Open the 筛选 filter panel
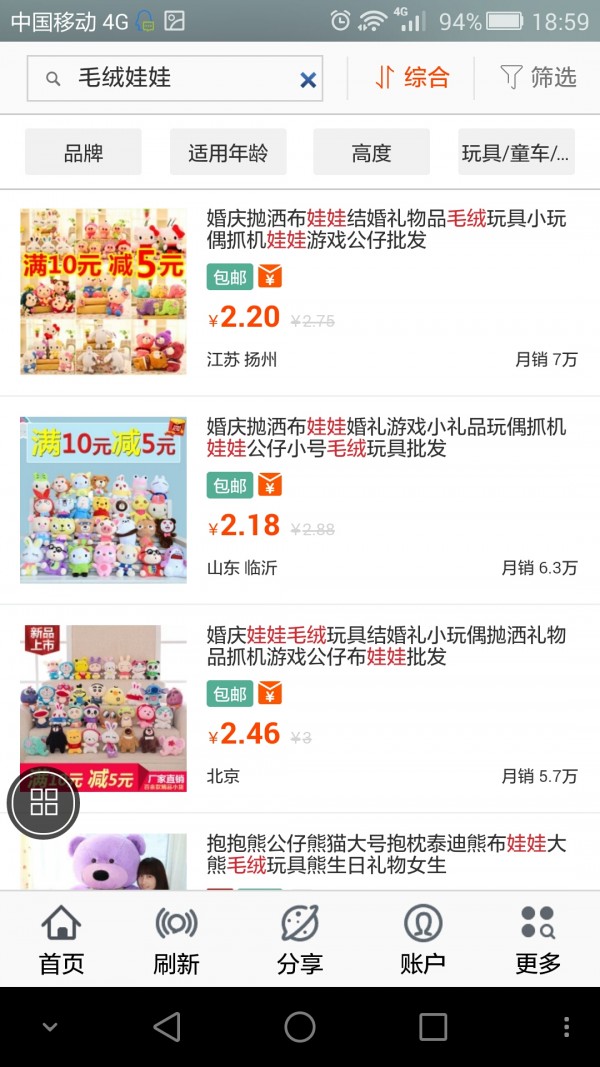Screen dimensions: 600x1067 tap(538, 77)
